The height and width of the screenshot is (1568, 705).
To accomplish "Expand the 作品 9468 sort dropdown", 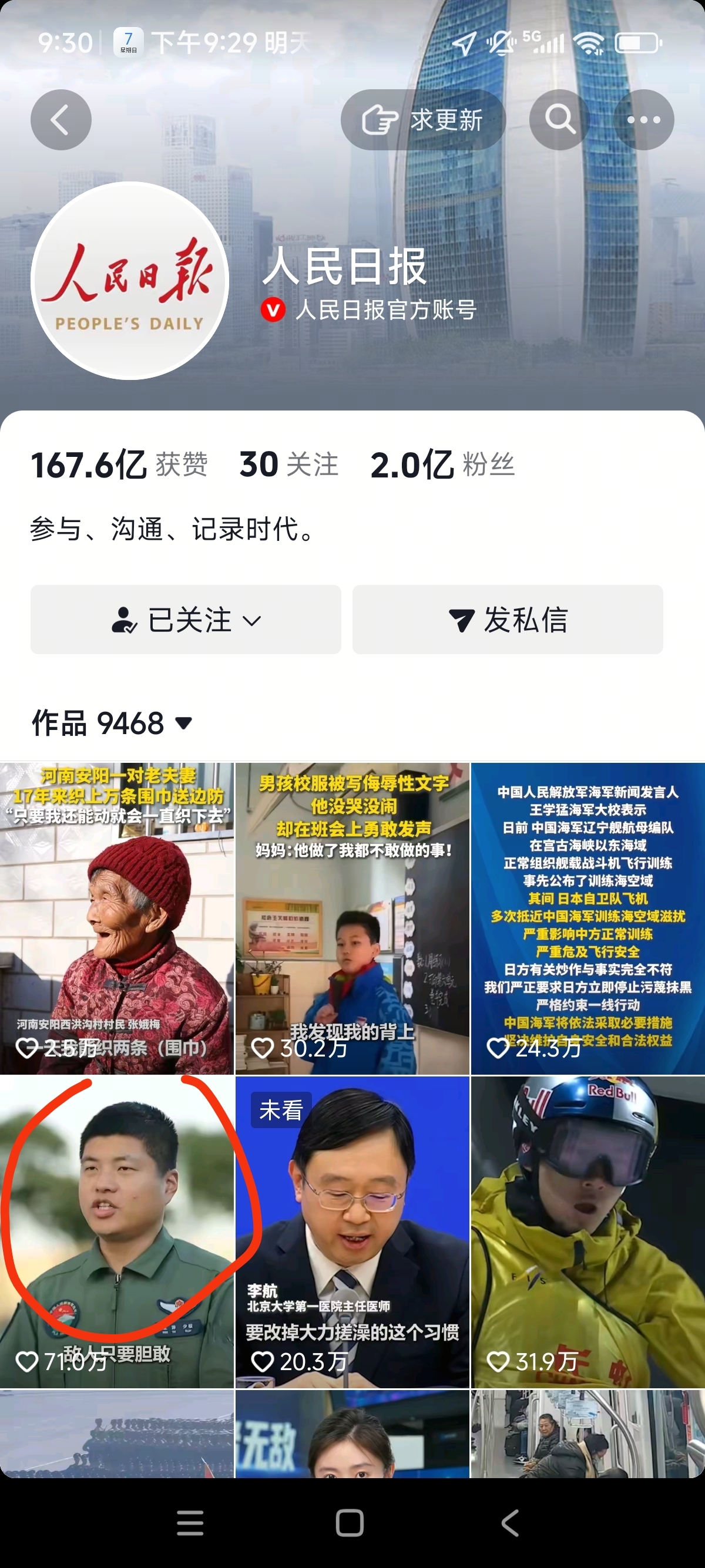I will [113, 723].
